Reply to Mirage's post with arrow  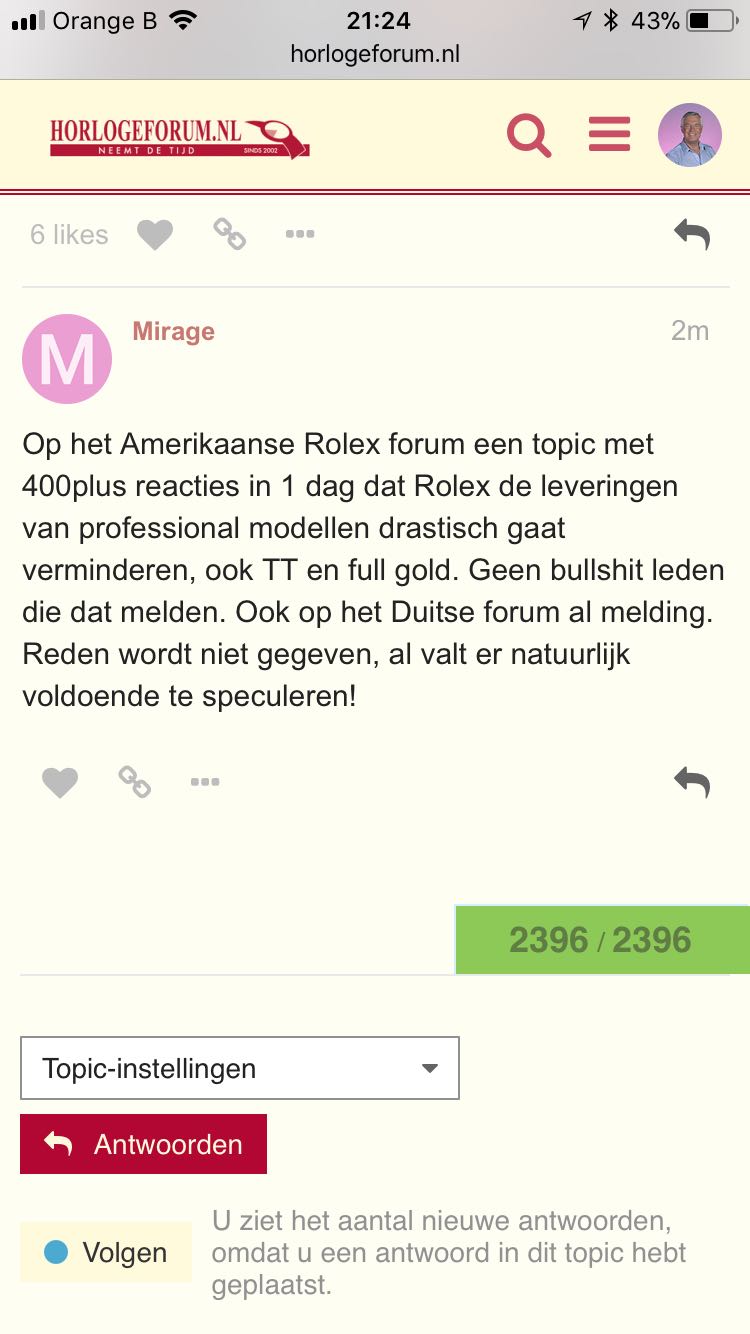[692, 782]
